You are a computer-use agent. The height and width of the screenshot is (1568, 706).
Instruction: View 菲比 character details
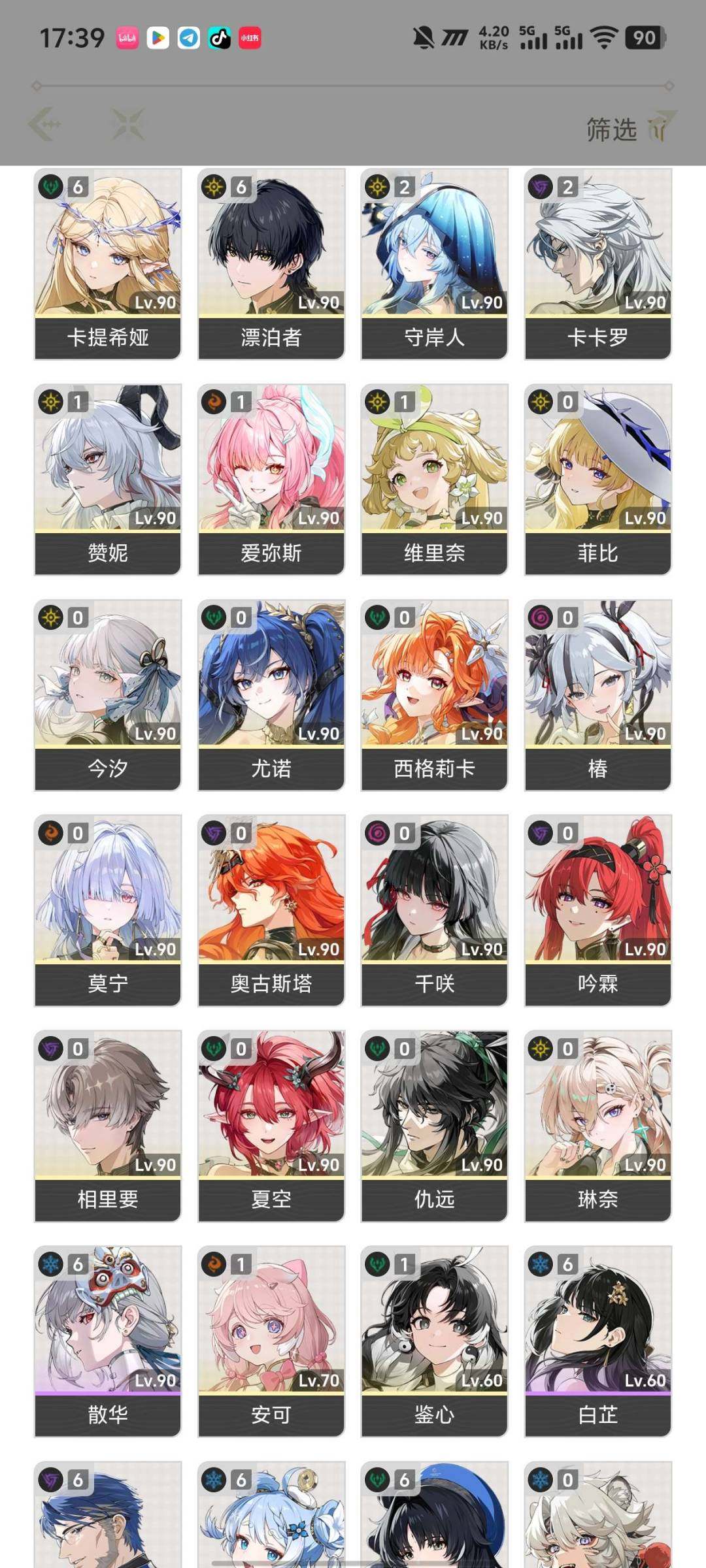coord(598,480)
